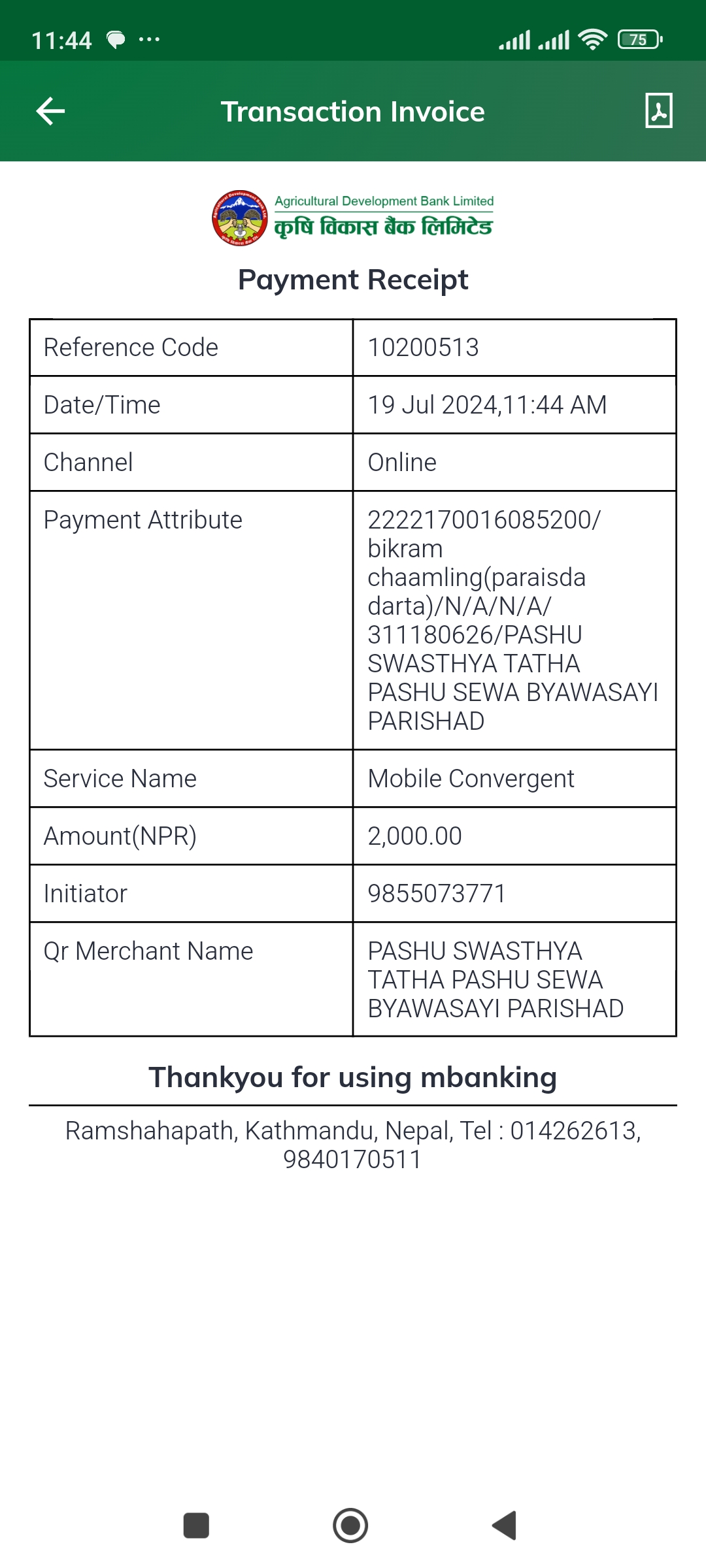This screenshot has width=706, height=1568.
Task: Tap the system home button
Action: [x=350, y=1526]
